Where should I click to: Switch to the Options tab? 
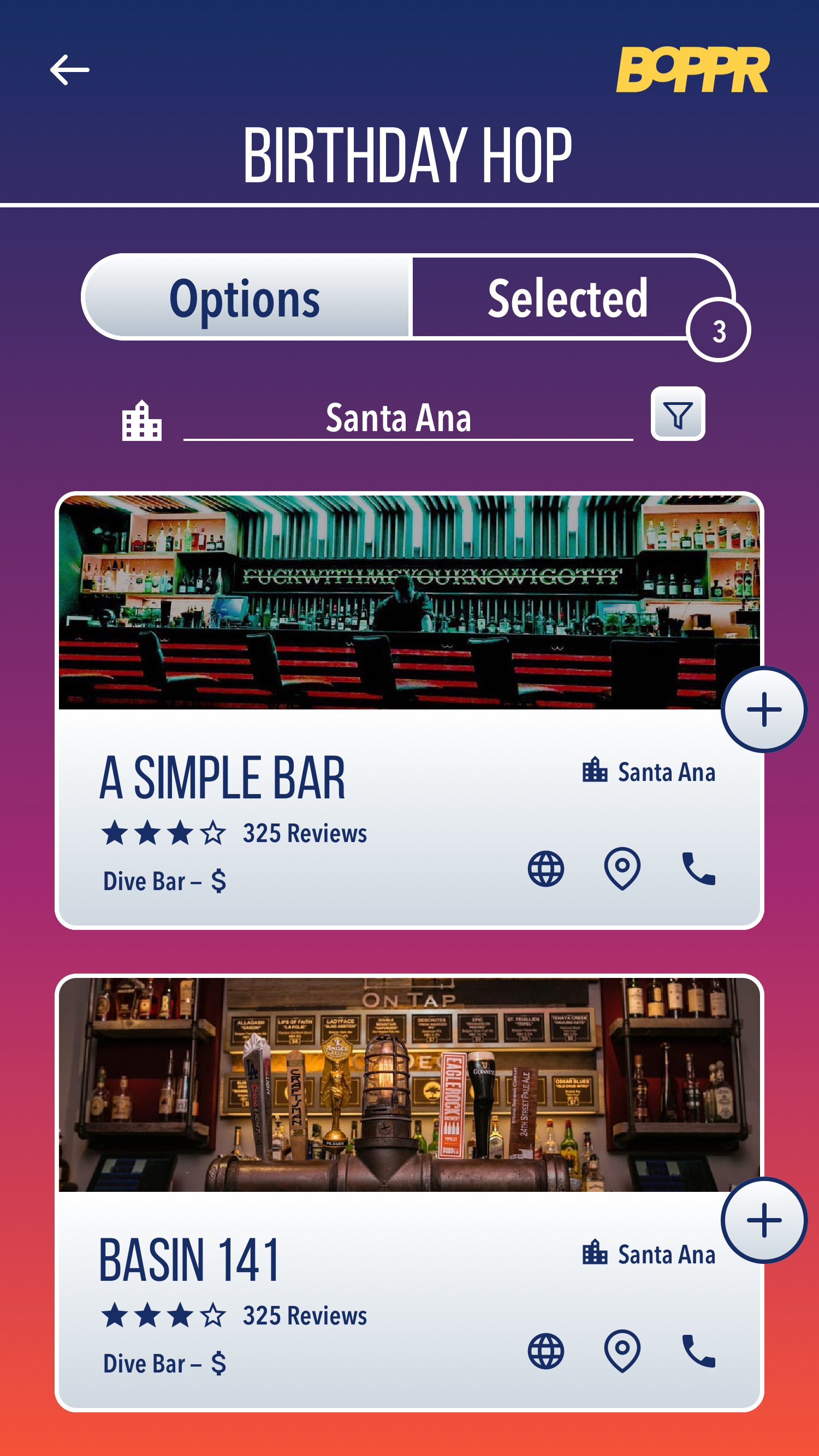click(x=245, y=298)
